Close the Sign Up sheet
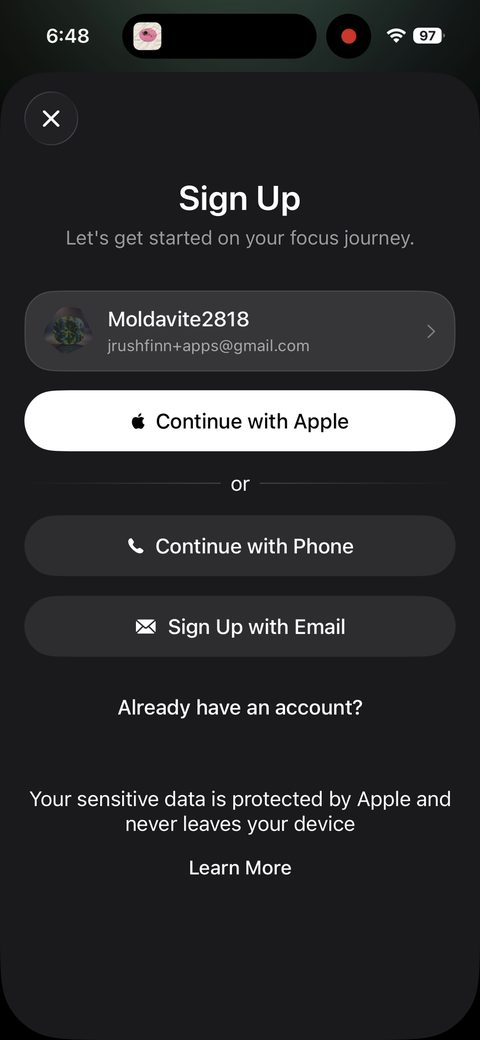The height and width of the screenshot is (1040, 480). point(51,119)
